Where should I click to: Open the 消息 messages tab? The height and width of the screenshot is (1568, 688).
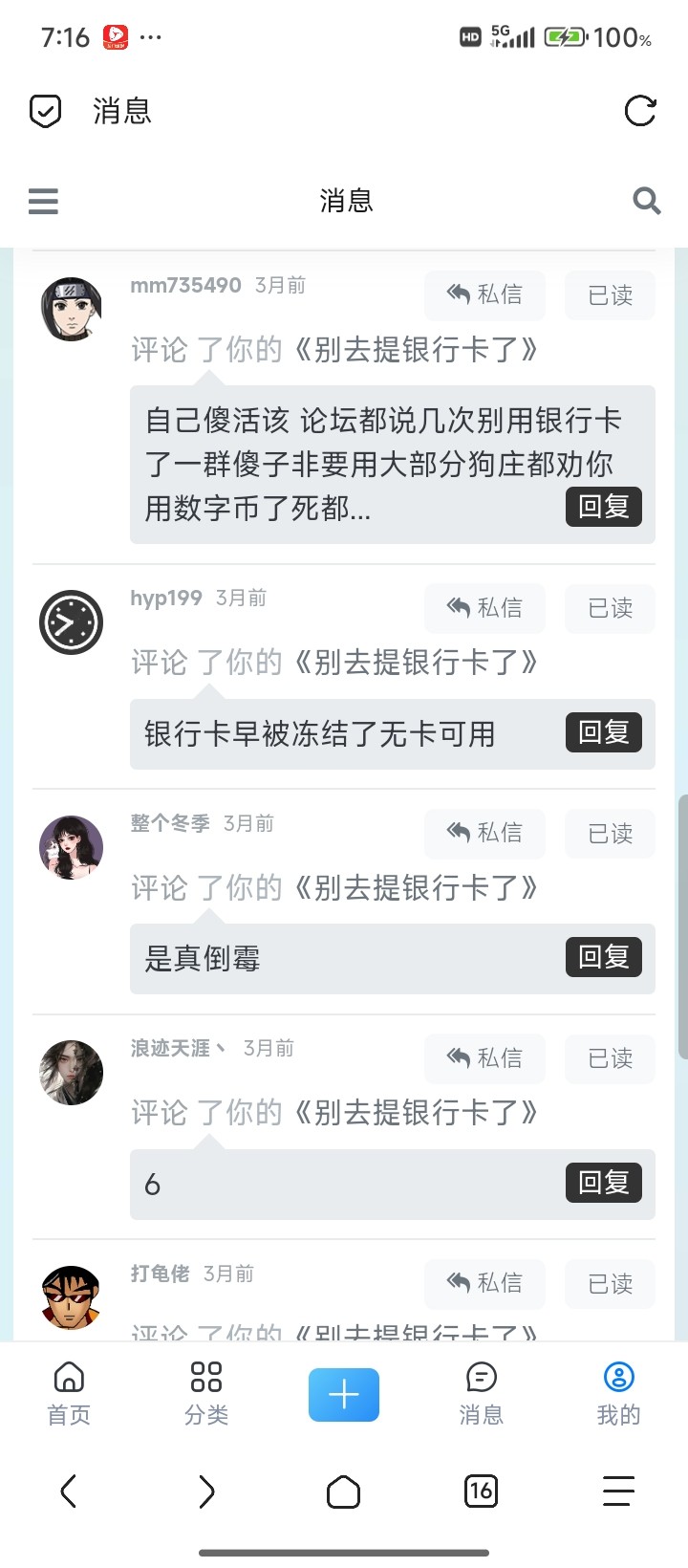481,1393
